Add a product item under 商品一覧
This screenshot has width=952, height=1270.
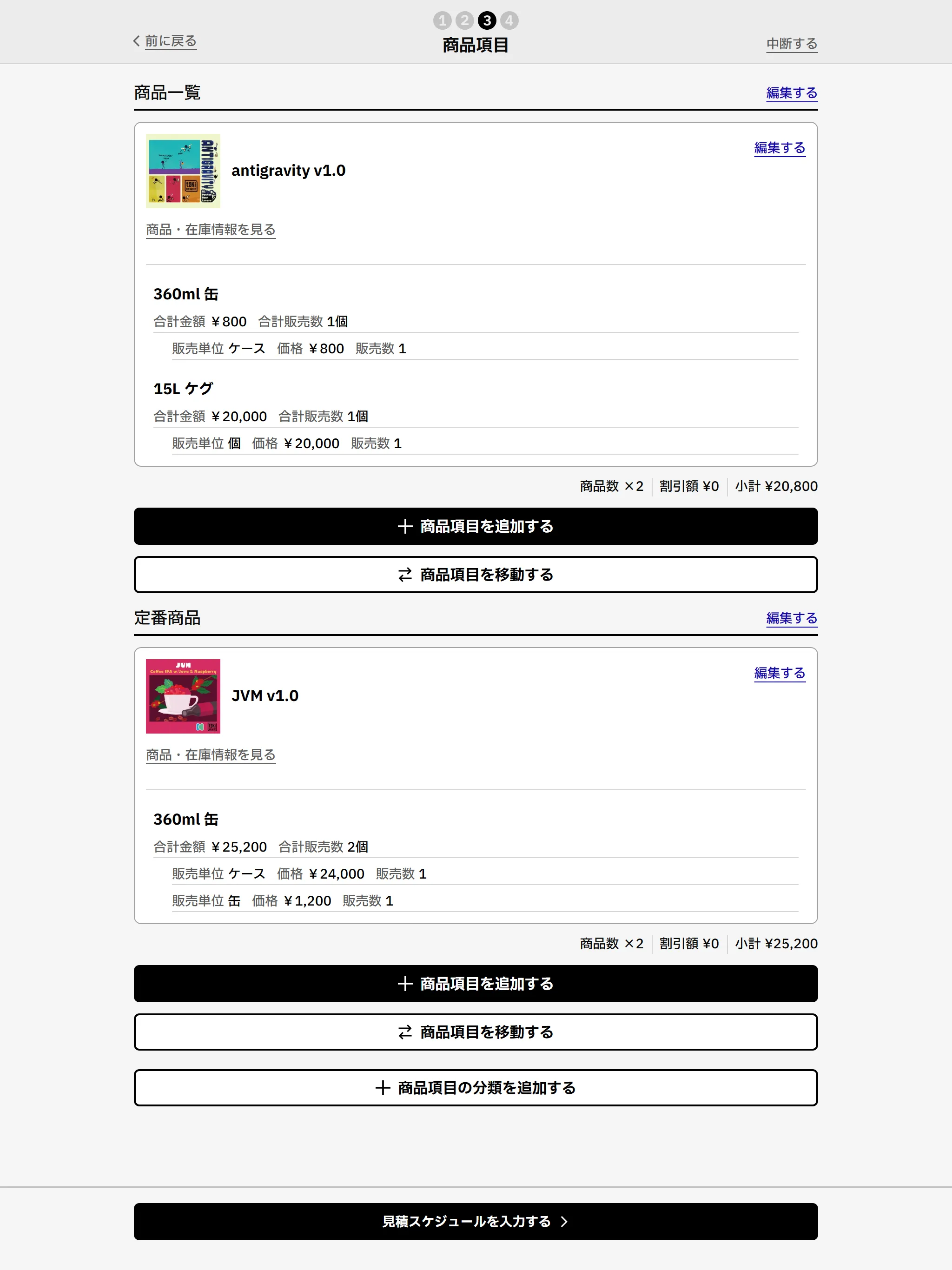pyautogui.click(x=476, y=526)
